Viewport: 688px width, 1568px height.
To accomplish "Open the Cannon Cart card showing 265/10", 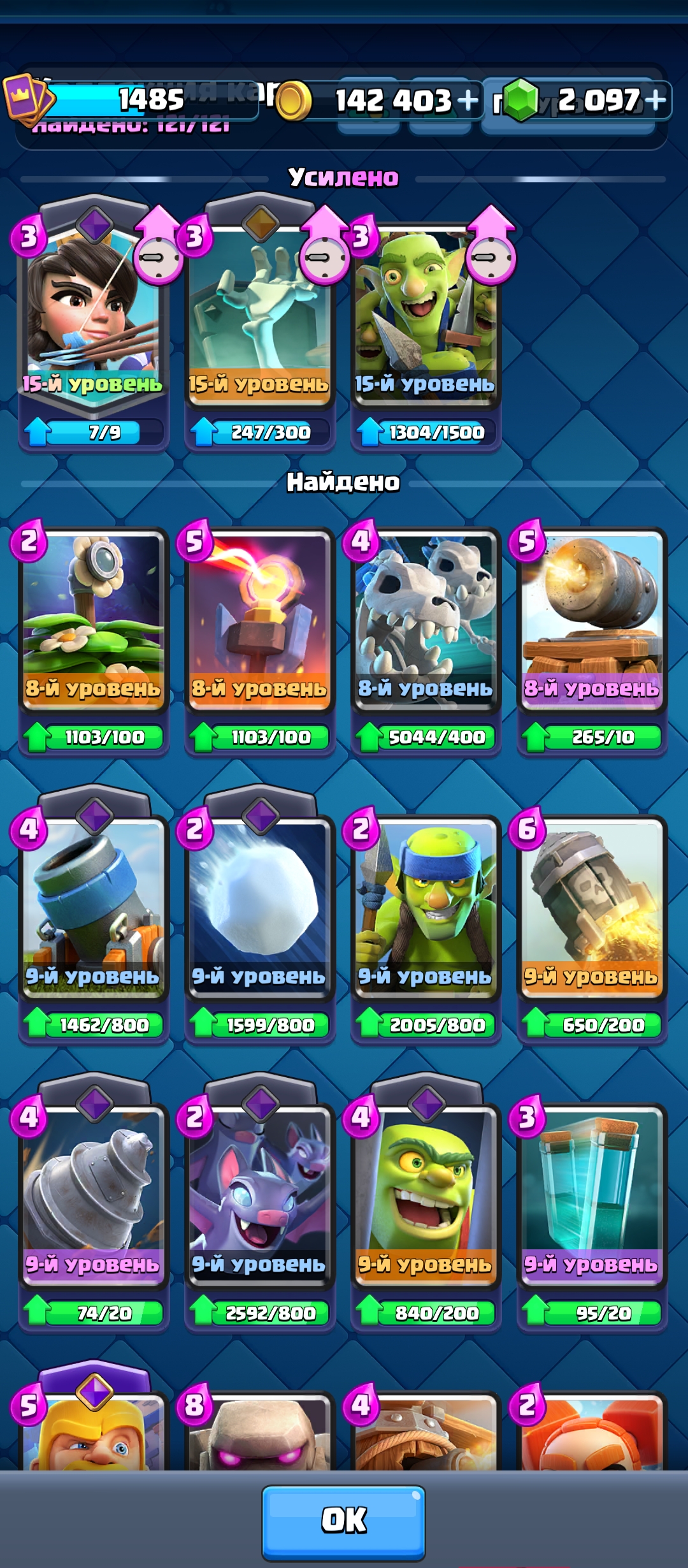I will click(x=592, y=641).
